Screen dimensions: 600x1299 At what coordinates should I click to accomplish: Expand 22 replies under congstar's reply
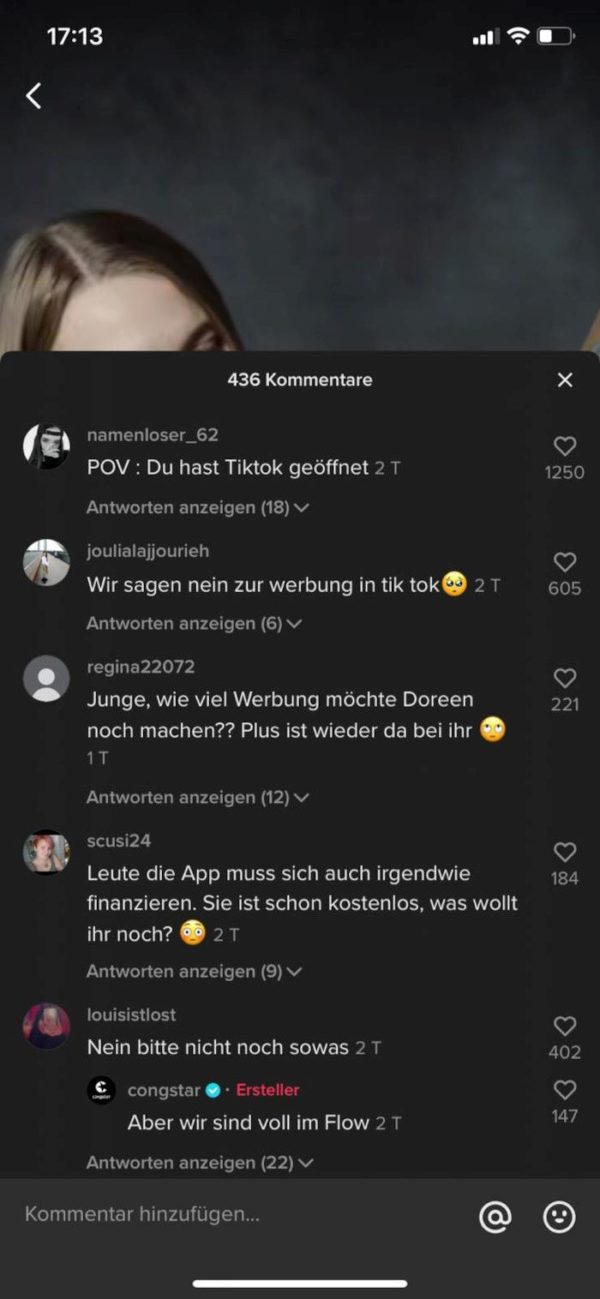(200, 1163)
